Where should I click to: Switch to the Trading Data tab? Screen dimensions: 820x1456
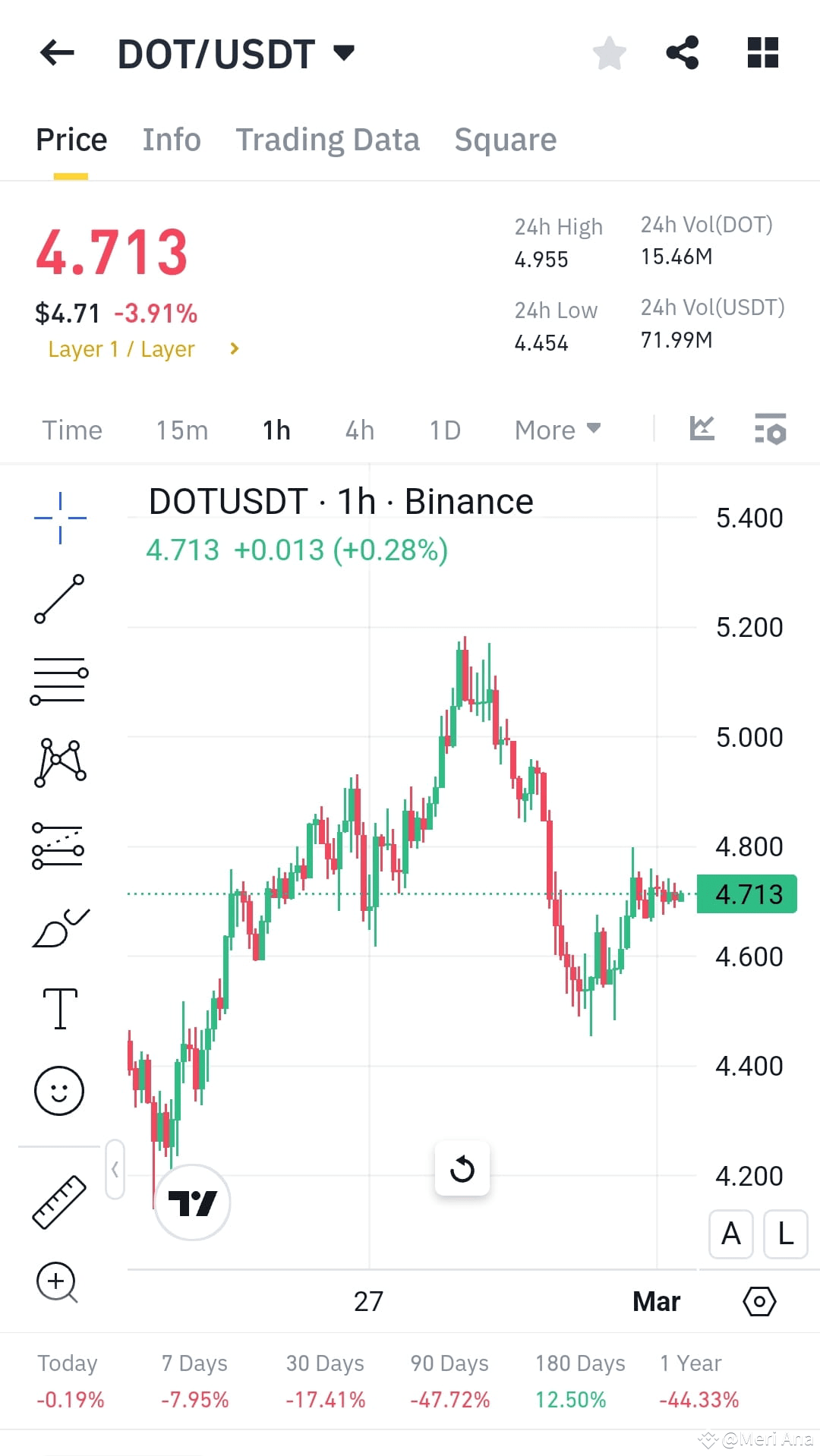[x=328, y=139]
